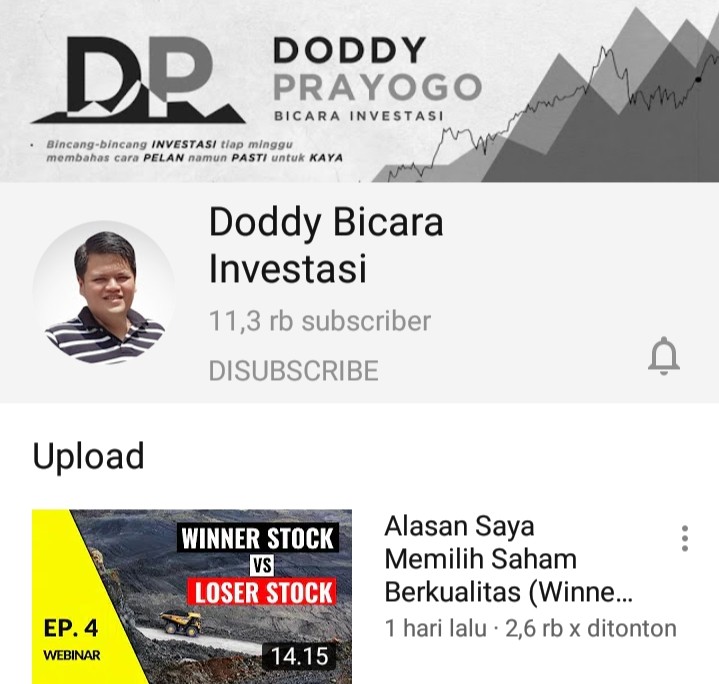The width and height of the screenshot is (719, 684).
Task: Open the Winner Stock vs Loser Stock video thumbnail
Action: coord(192,595)
